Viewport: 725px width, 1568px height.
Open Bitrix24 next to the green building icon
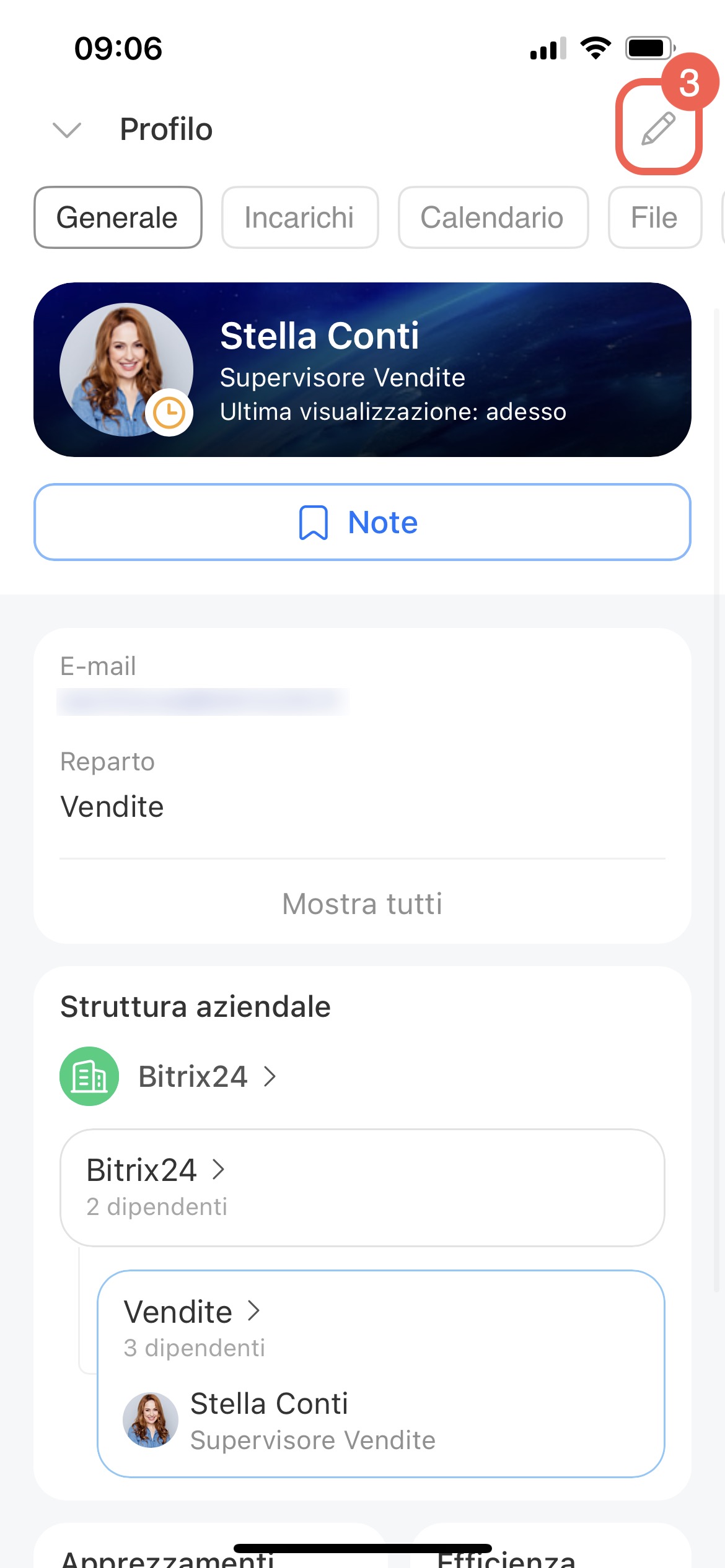tap(193, 1076)
